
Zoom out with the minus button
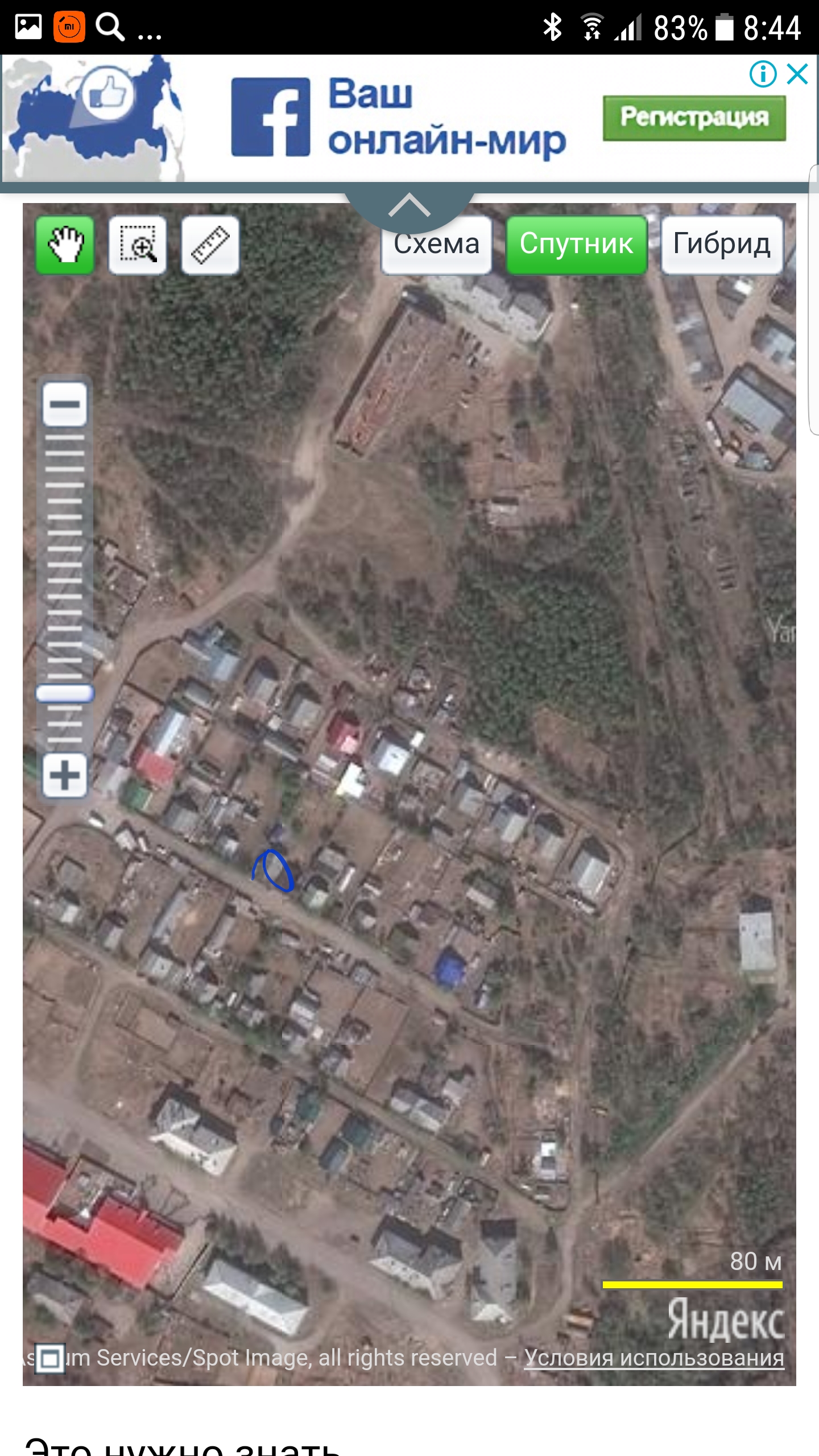pos(65,404)
